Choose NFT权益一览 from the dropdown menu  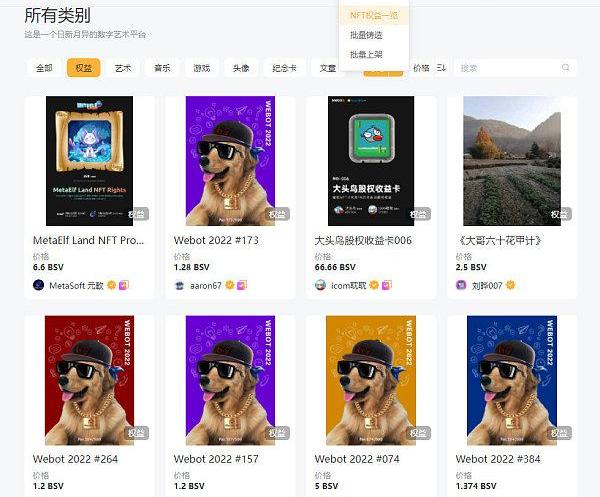pyautogui.click(x=374, y=15)
